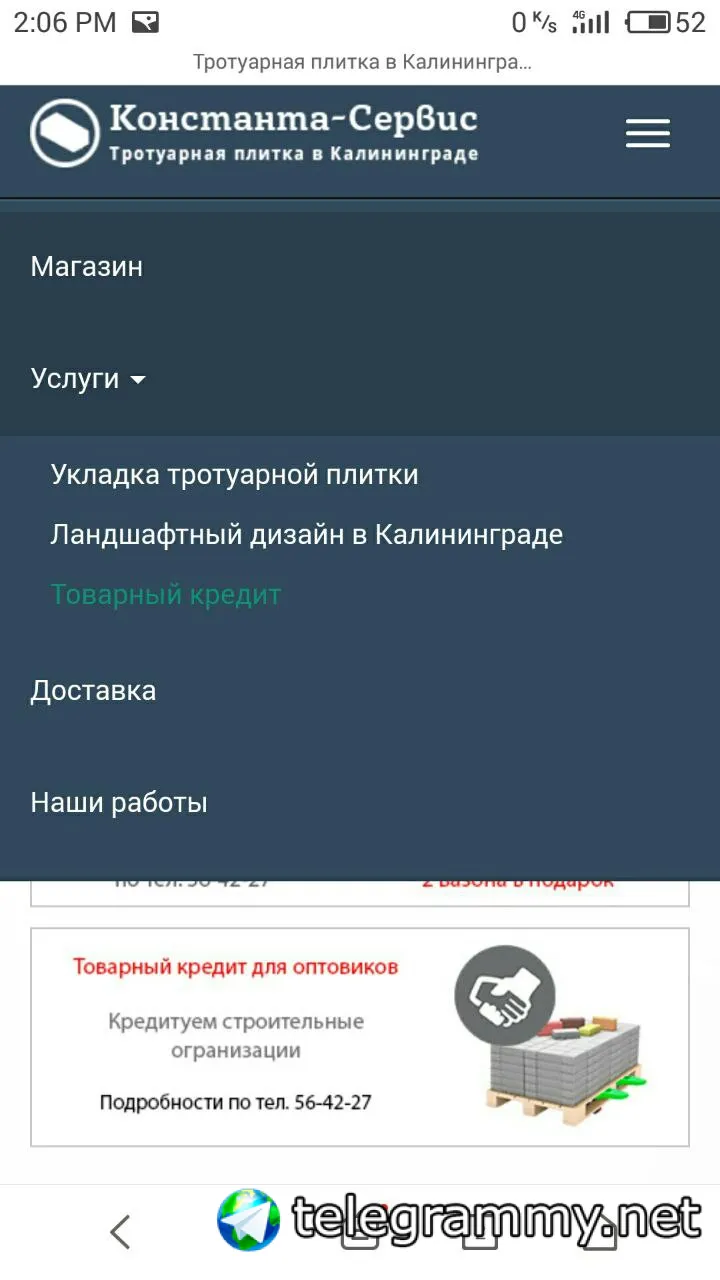720x1280 pixels.
Task: Go to the Доставка page
Action: (93, 691)
